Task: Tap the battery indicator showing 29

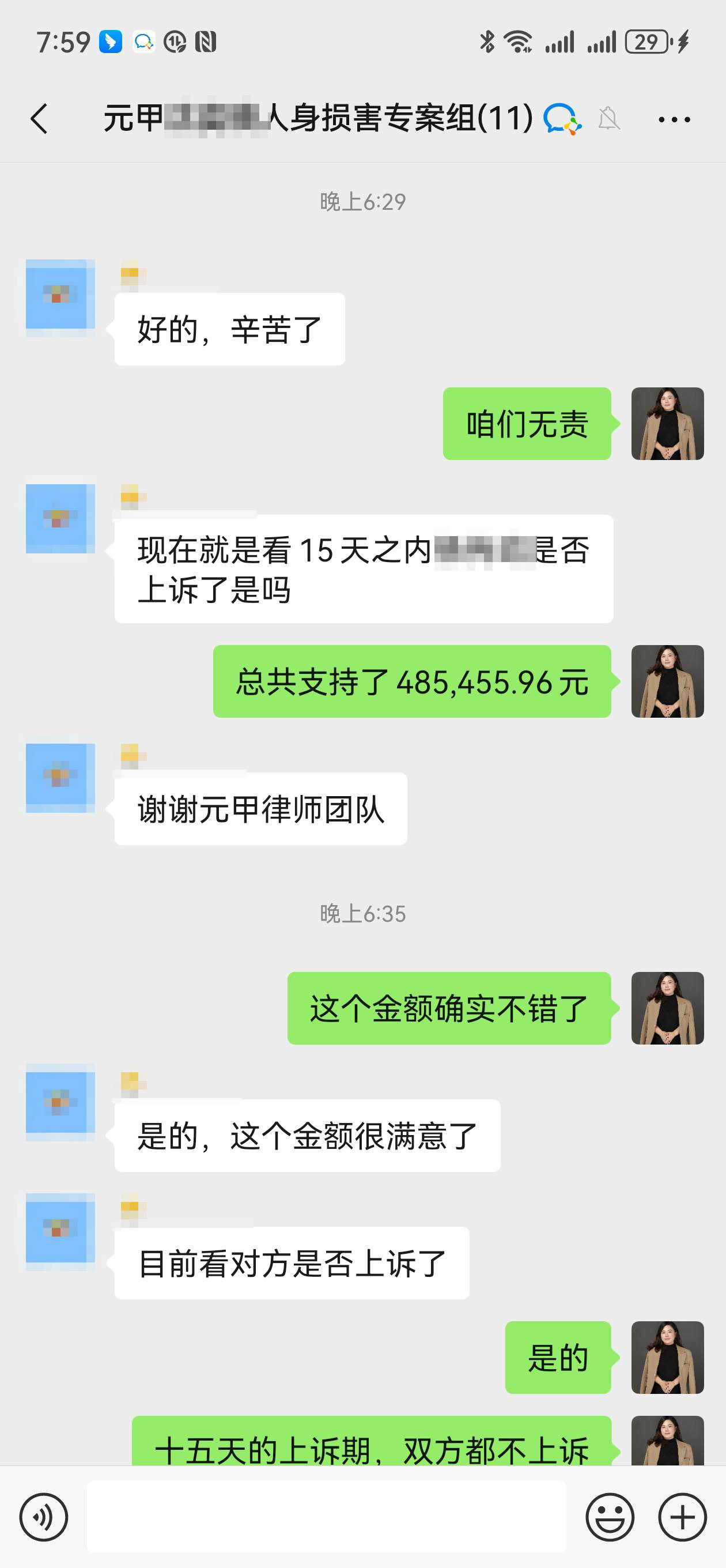Action: click(x=648, y=42)
